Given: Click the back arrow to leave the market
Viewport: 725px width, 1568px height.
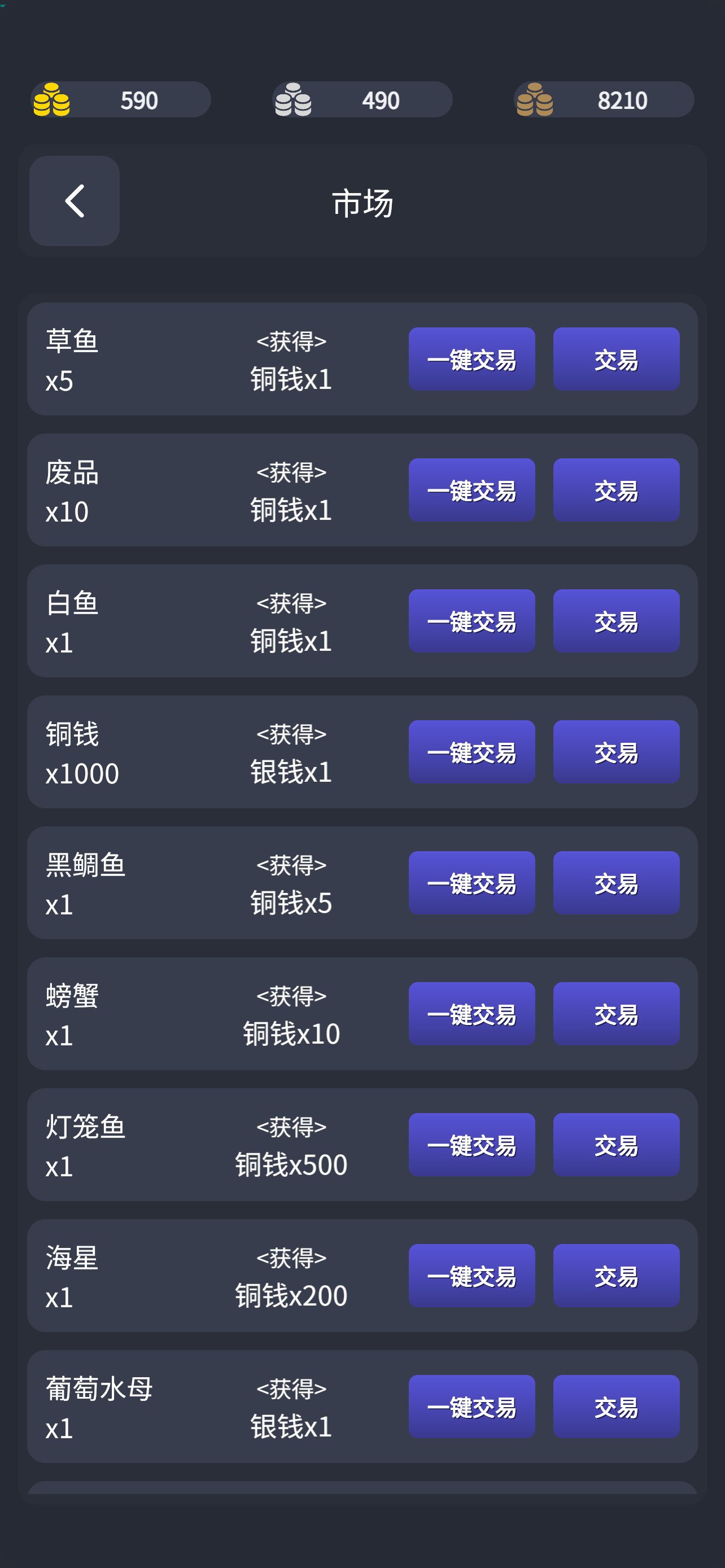Looking at the screenshot, I should (75, 202).
